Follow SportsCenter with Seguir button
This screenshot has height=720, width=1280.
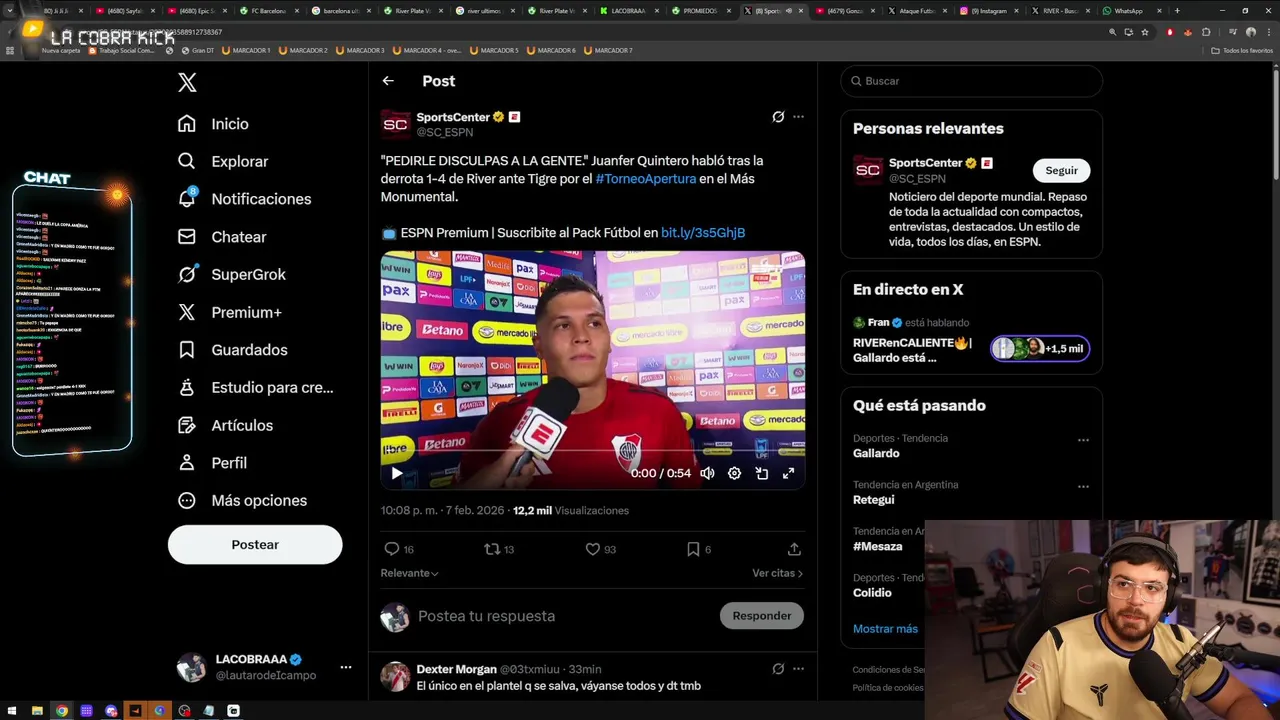click(1061, 170)
